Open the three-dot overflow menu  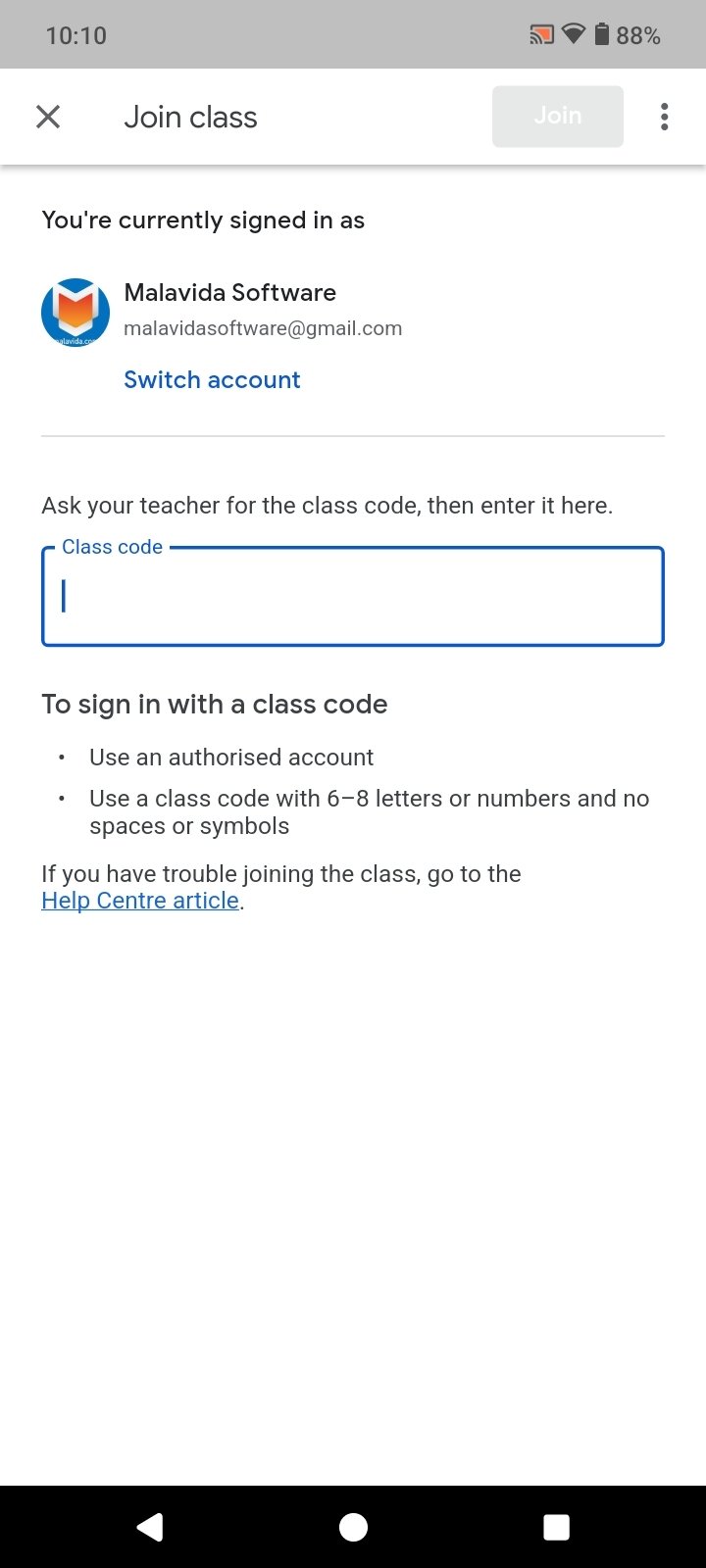pos(665,117)
